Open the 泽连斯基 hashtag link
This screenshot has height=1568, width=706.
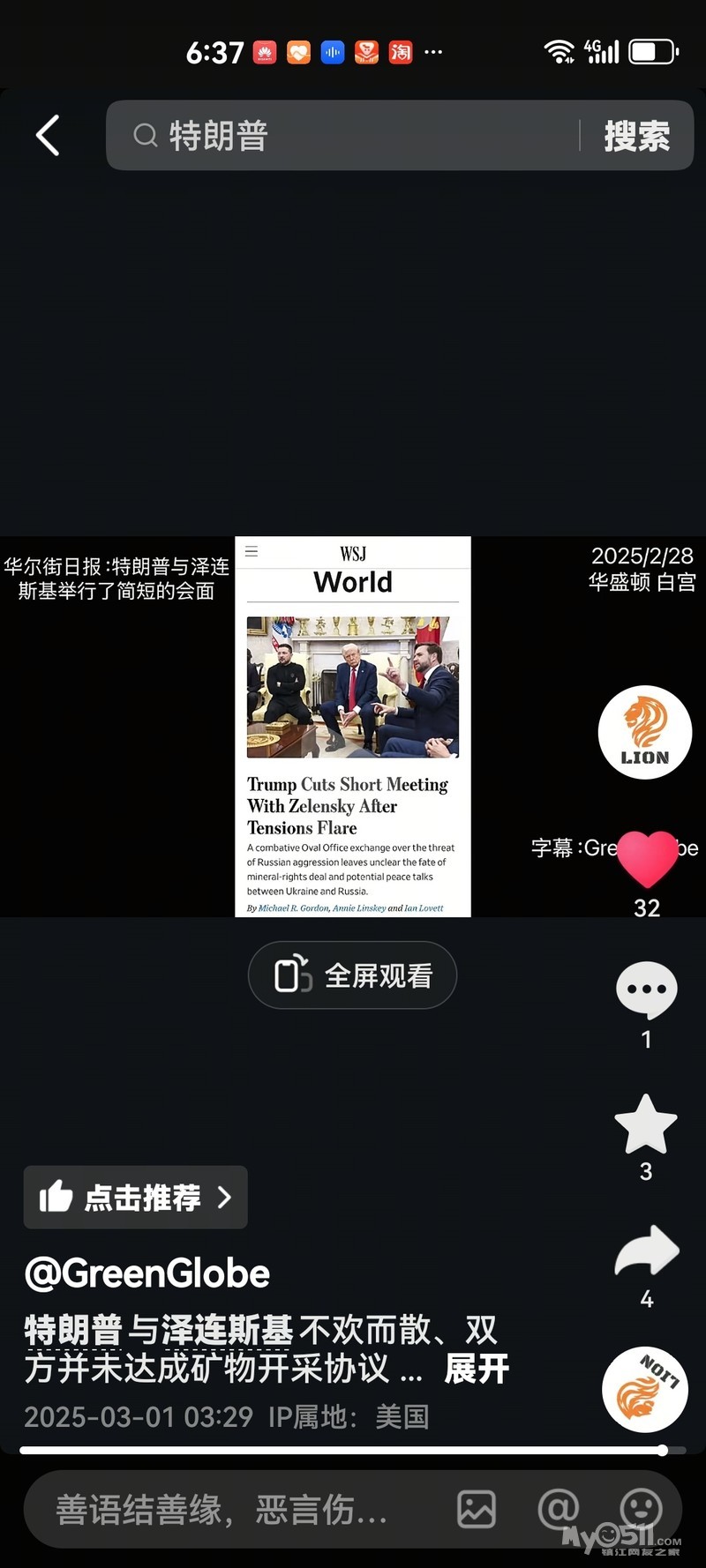[x=227, y=1330]
